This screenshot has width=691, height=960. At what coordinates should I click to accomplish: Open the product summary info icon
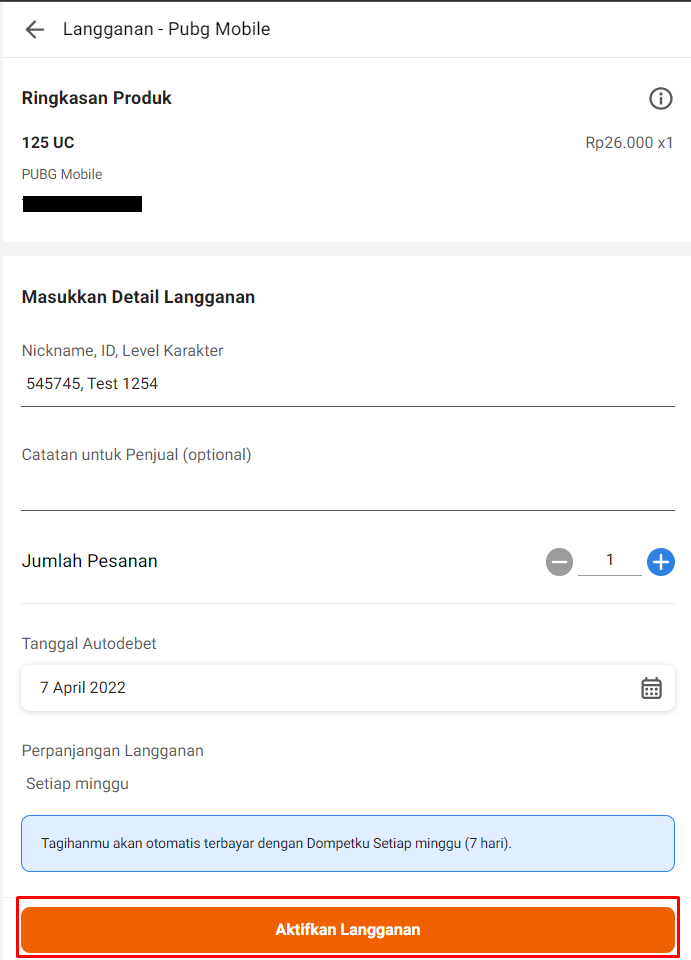(660, 98)
